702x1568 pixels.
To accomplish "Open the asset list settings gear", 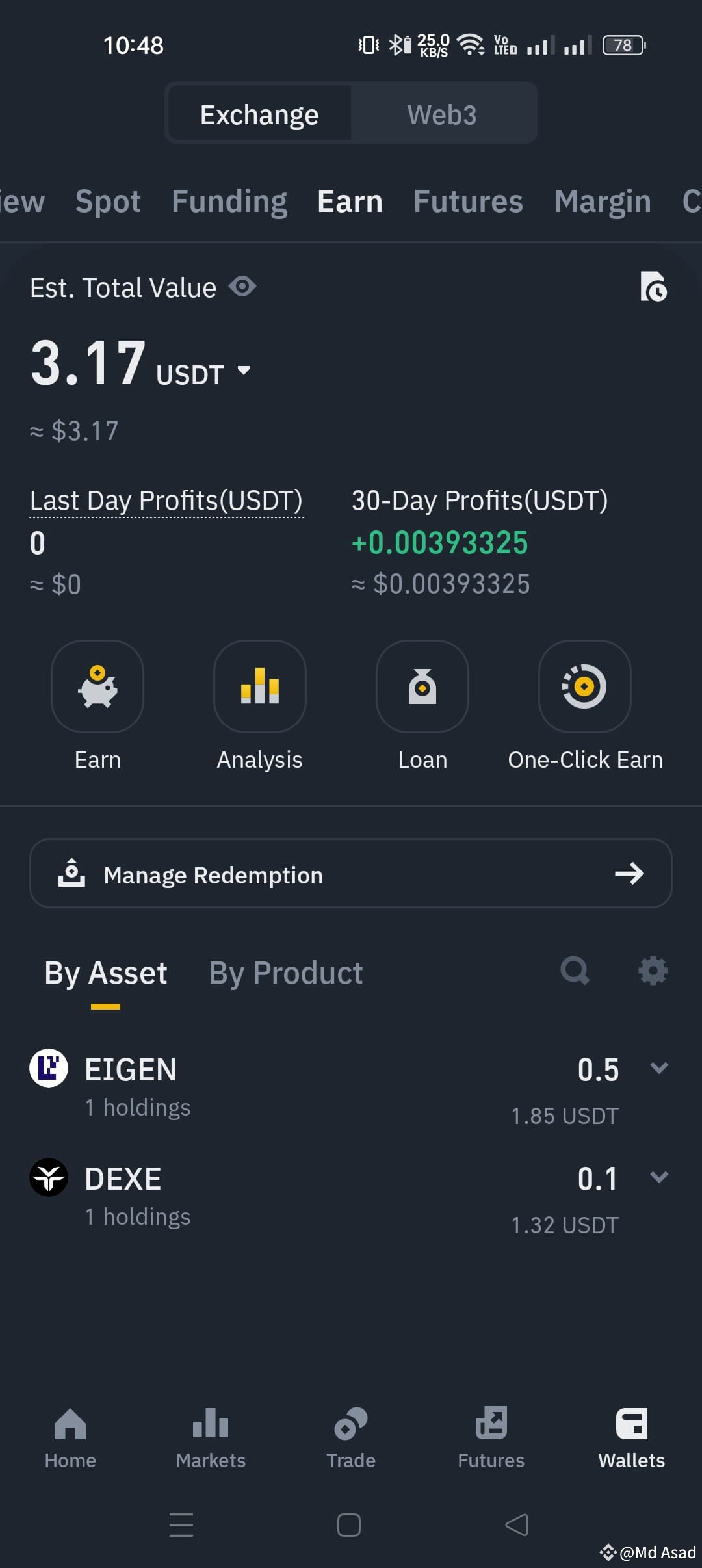I will click(x=653, y=971).
